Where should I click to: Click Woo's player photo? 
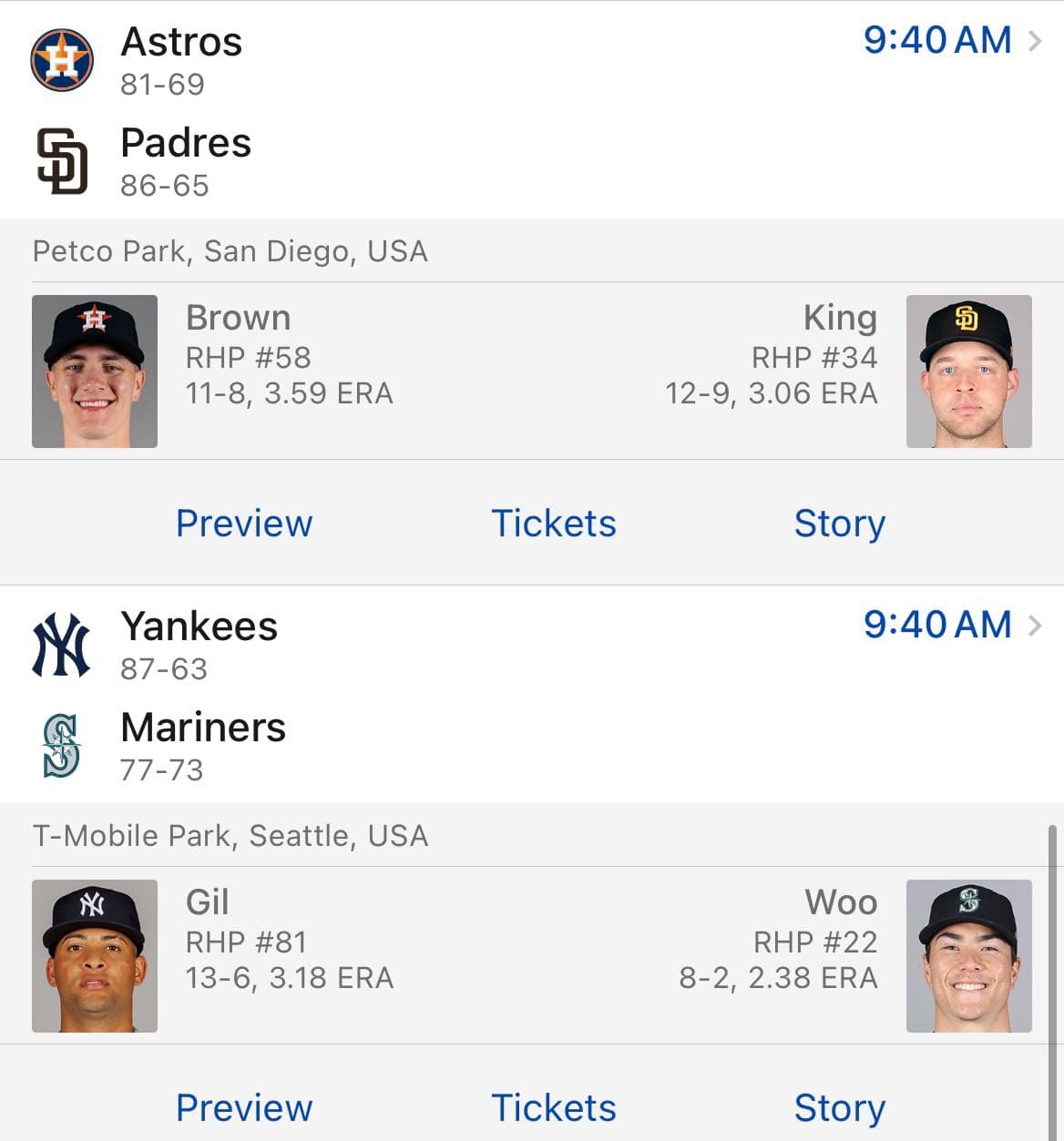pos(969,955)
